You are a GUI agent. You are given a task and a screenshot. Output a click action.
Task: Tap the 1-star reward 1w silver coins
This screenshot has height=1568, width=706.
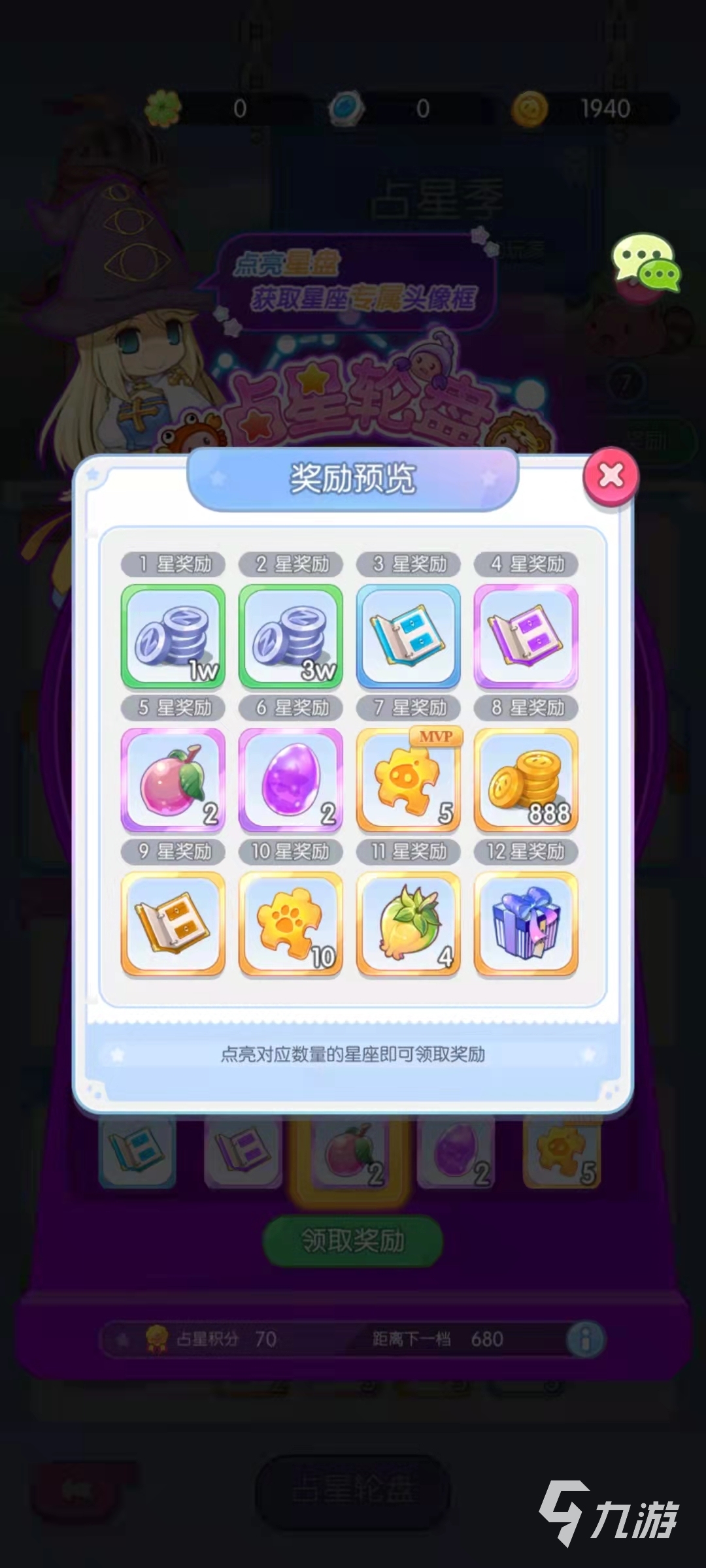click(173, 636)
